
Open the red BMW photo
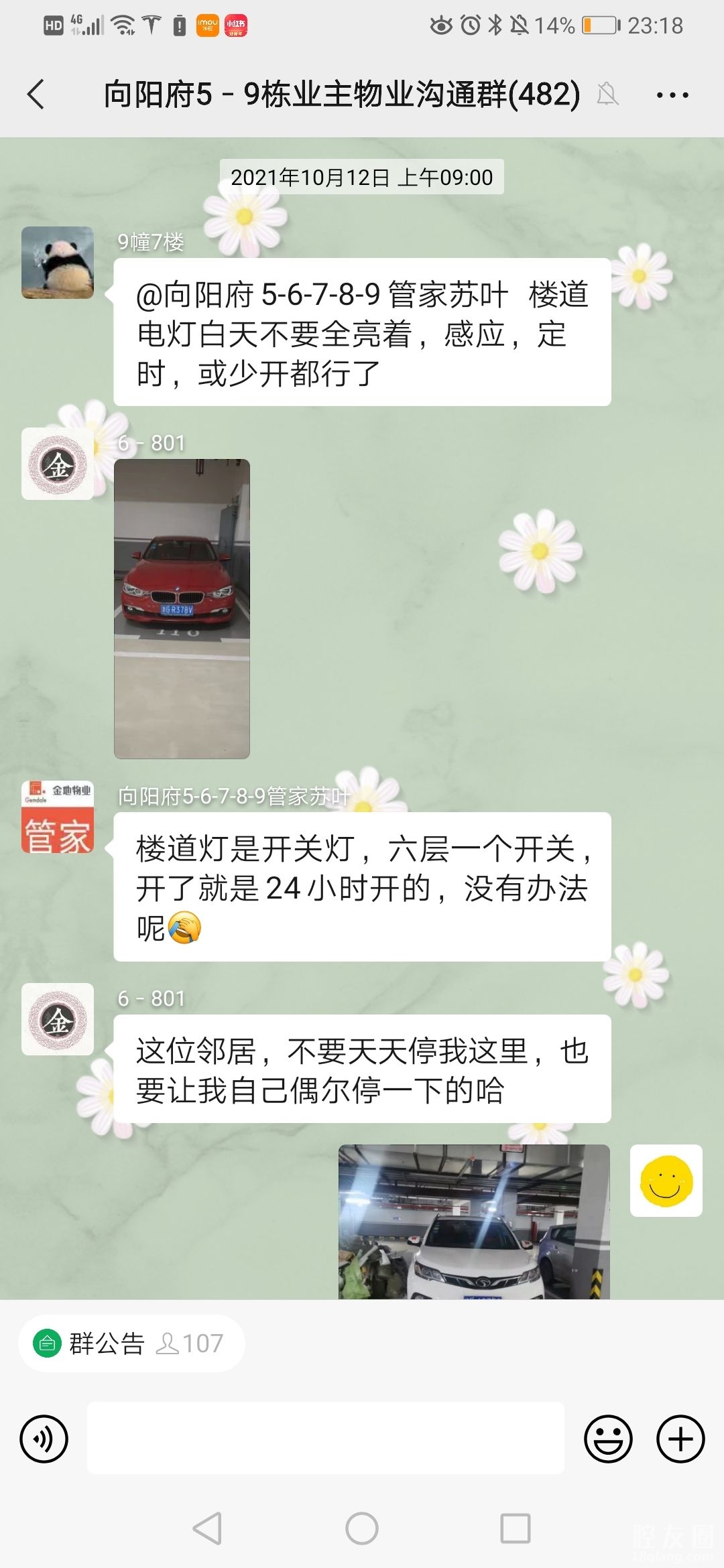click(182, 608)
